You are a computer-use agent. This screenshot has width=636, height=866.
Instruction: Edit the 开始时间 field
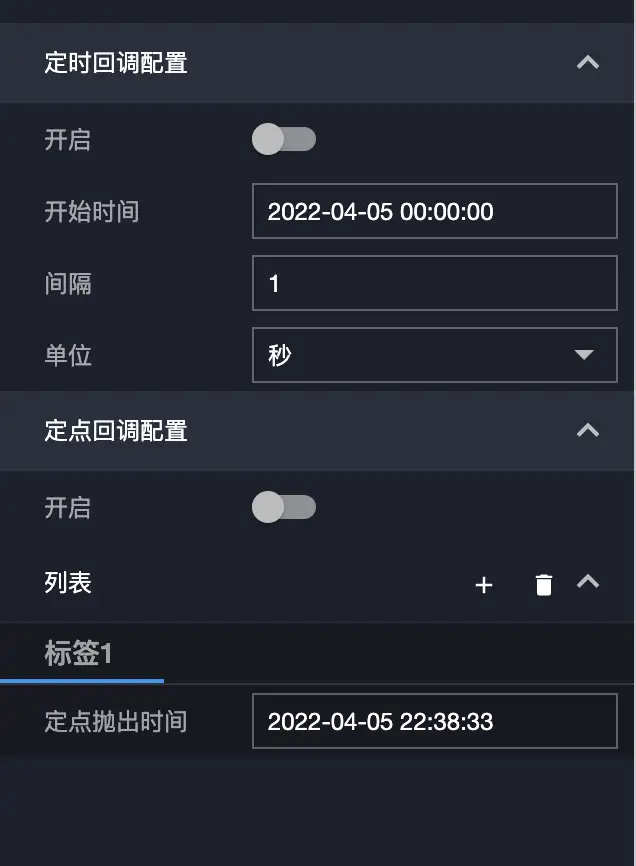coord(434,211)
